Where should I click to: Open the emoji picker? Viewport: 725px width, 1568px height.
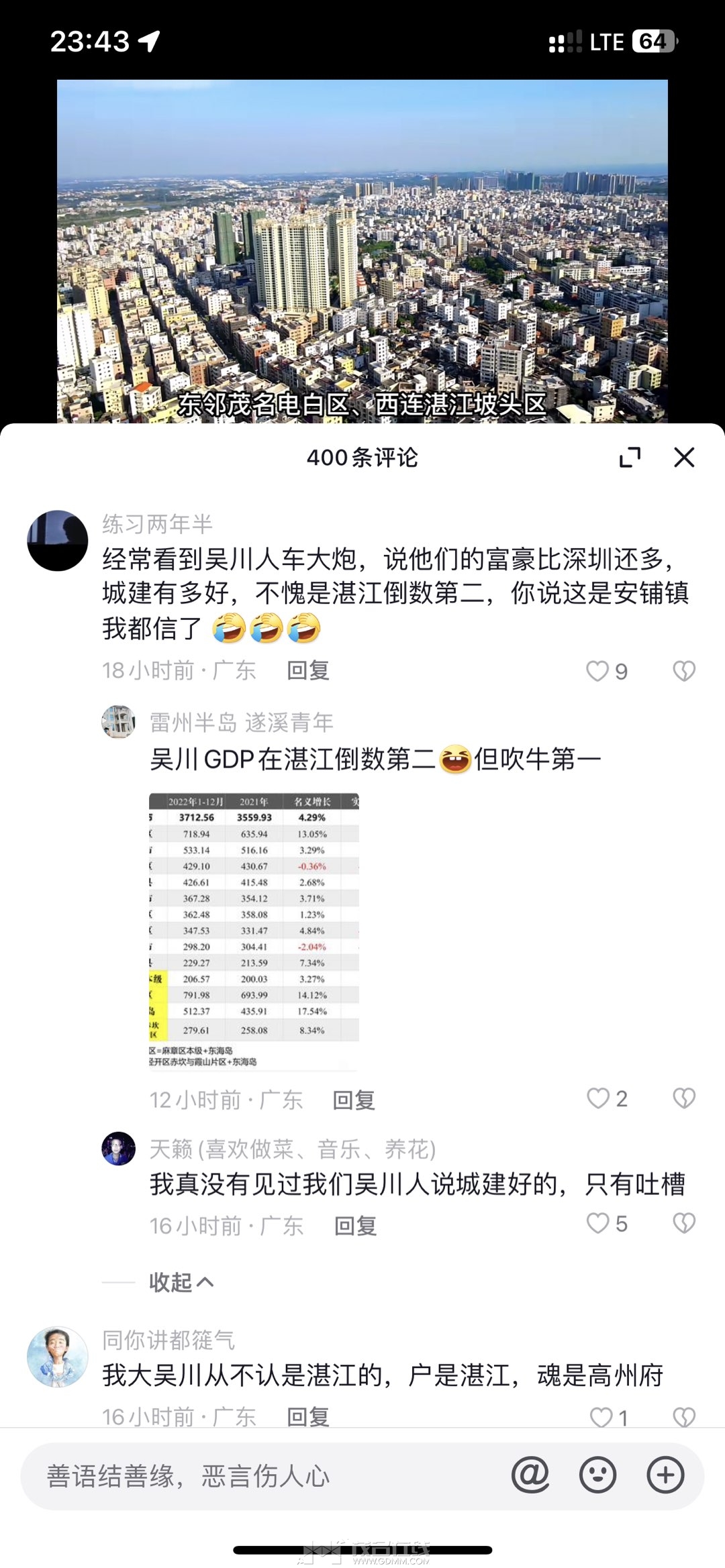point(597,1475)
